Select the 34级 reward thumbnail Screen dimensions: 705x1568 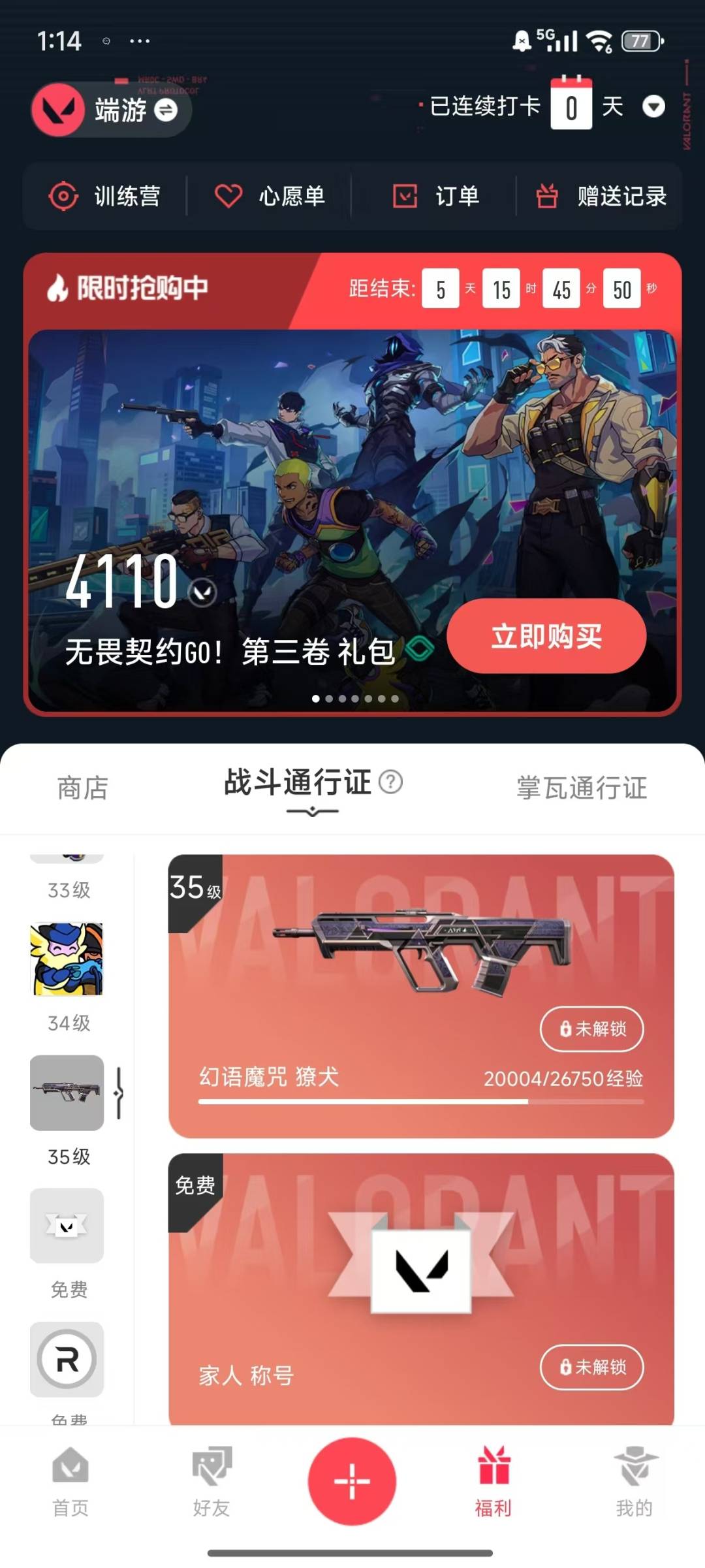[x=67, y=959]
